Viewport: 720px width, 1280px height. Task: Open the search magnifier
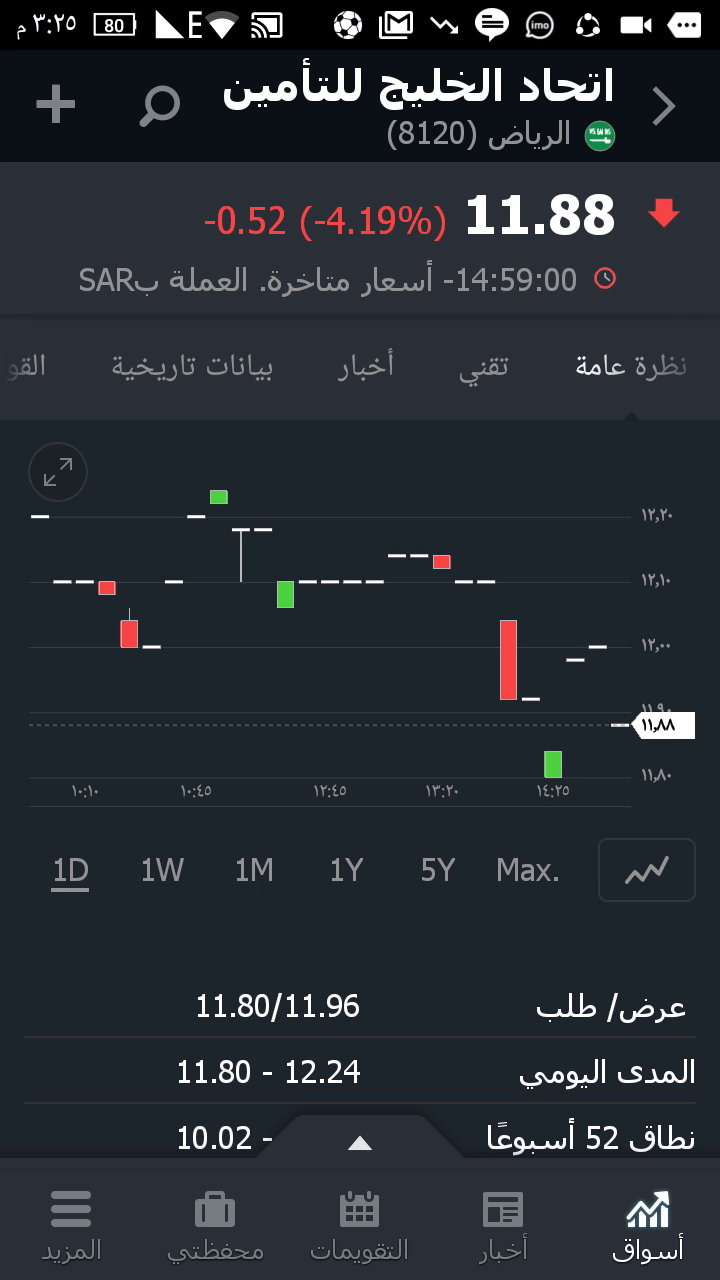(159, 106)
